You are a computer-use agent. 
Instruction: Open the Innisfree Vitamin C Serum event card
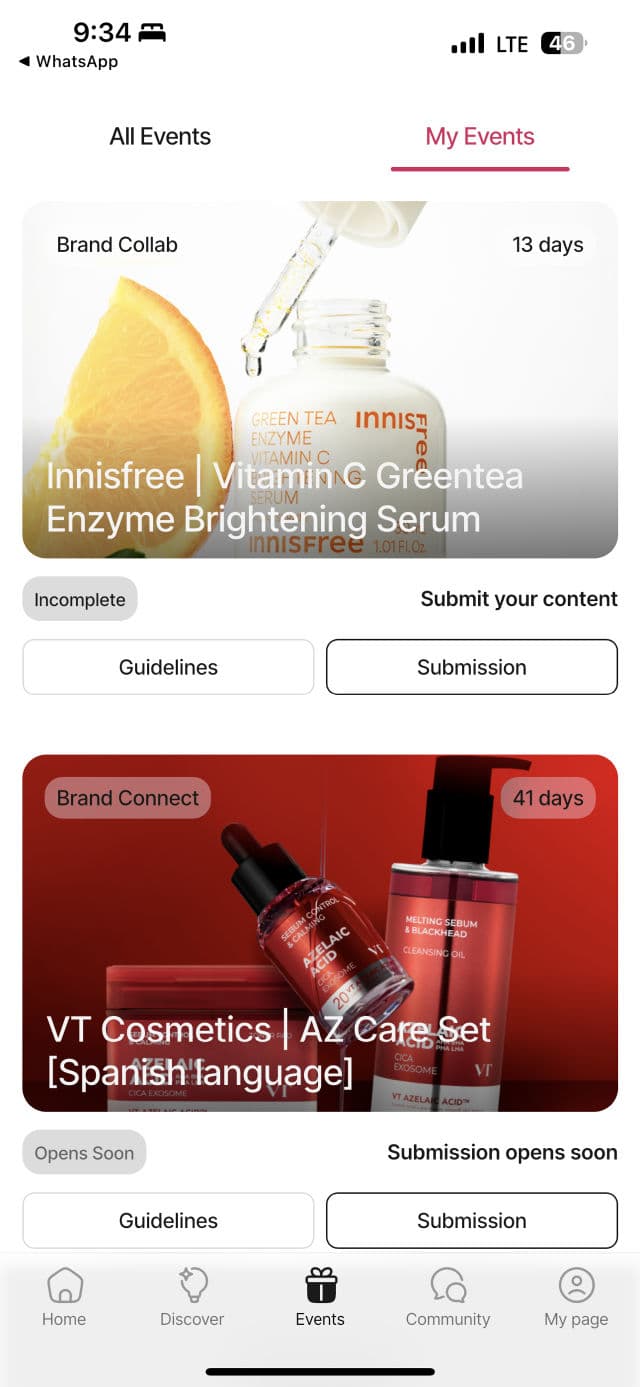click(320, 380)
